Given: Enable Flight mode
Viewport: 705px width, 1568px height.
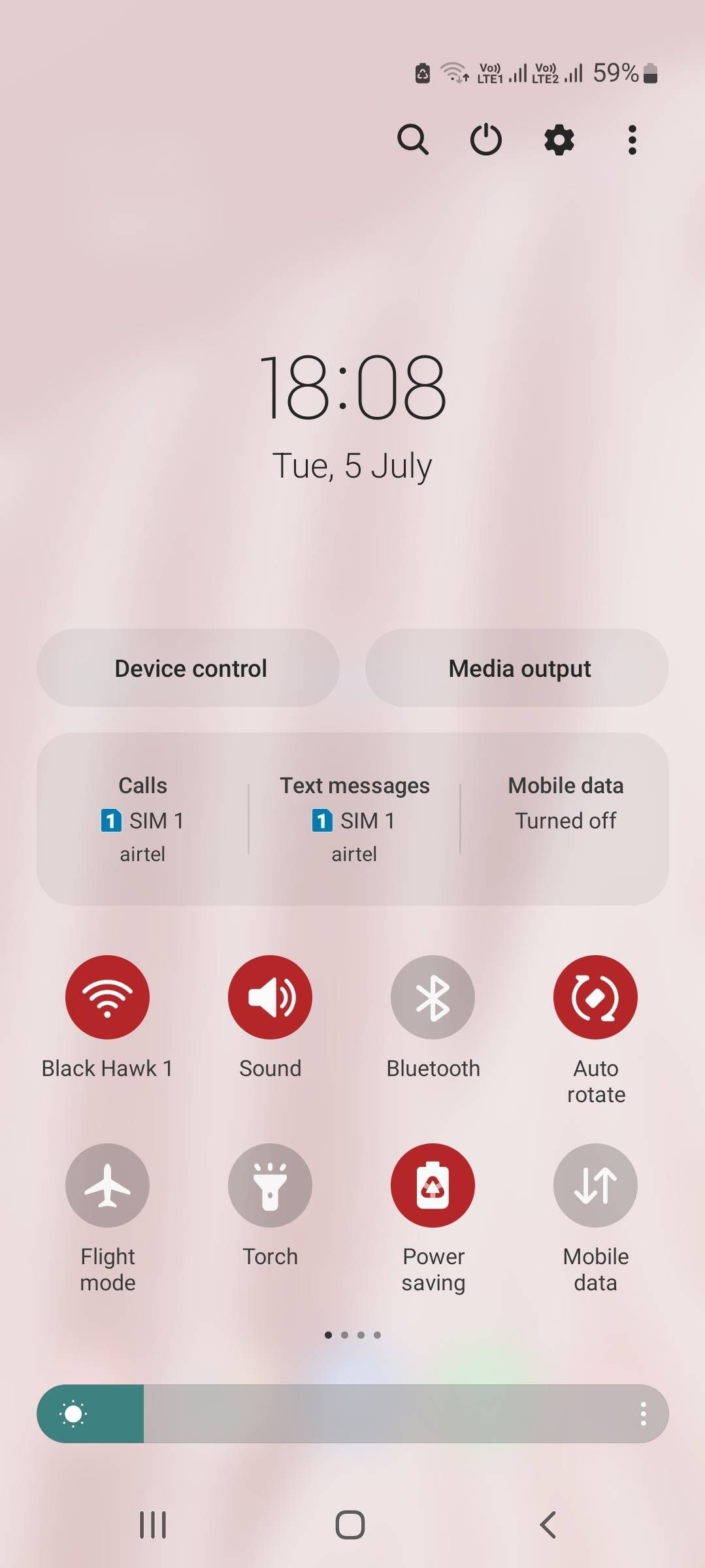Looking at the screenshot, I should click(107, 1186).
